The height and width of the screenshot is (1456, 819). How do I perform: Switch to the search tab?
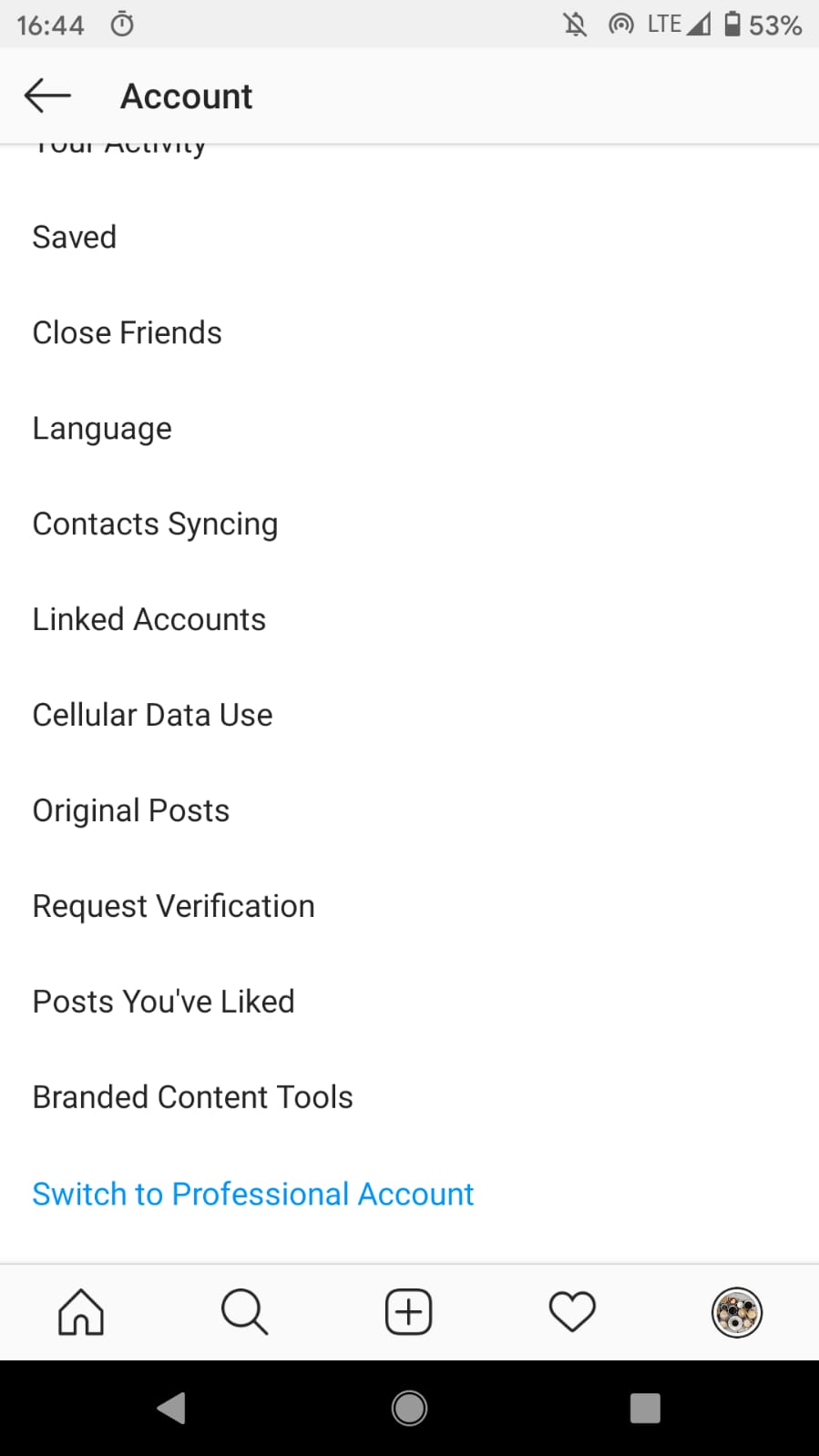click(244, 1312)
